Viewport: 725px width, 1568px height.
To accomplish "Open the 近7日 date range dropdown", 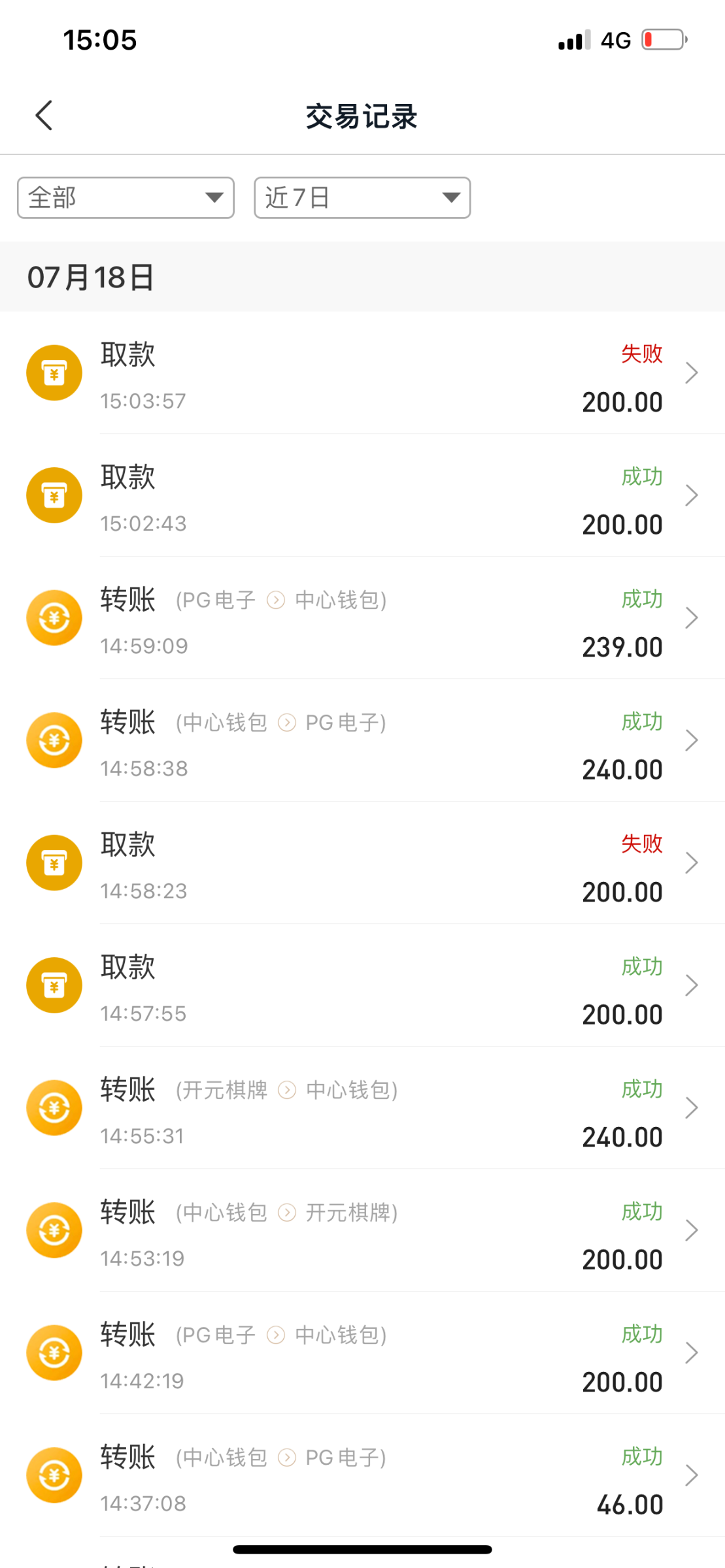I will coord(362,197).
